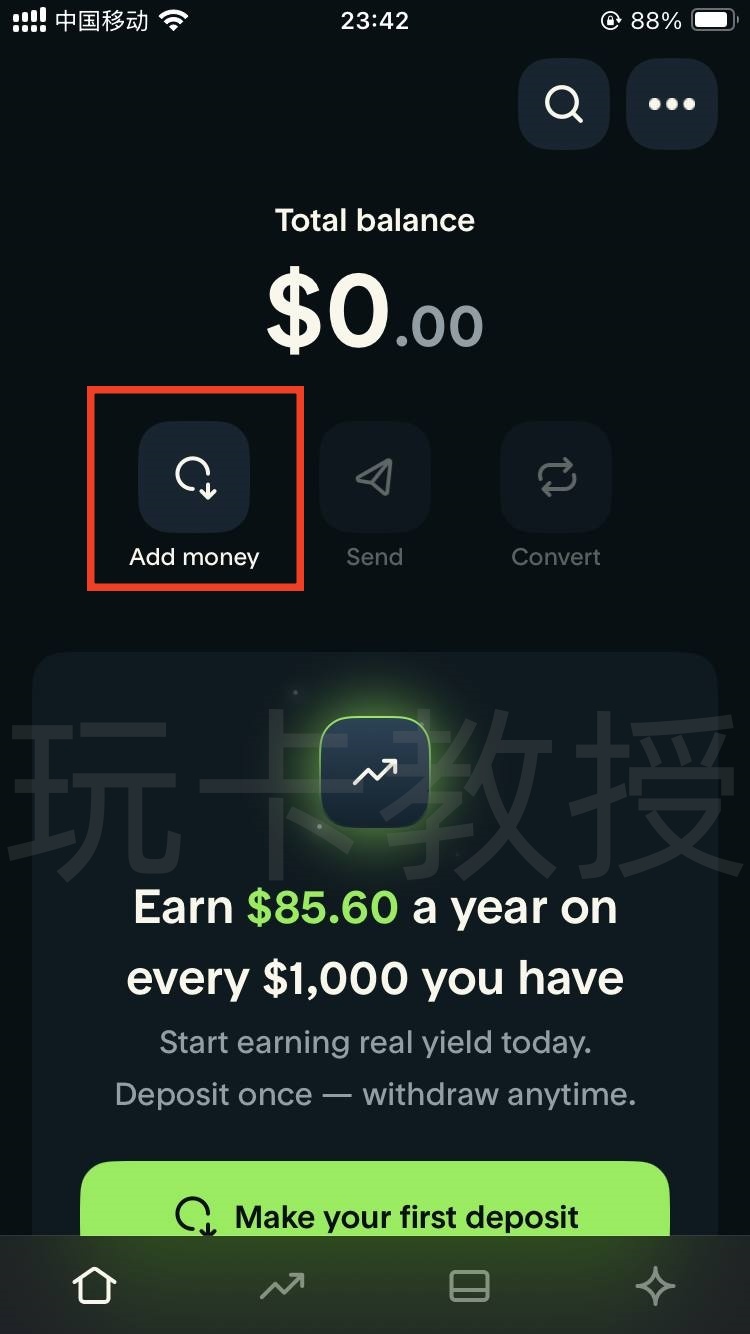Open the three-dot overflow menu
Viewport: 750px width, 1334px height.
coord(671,104)
